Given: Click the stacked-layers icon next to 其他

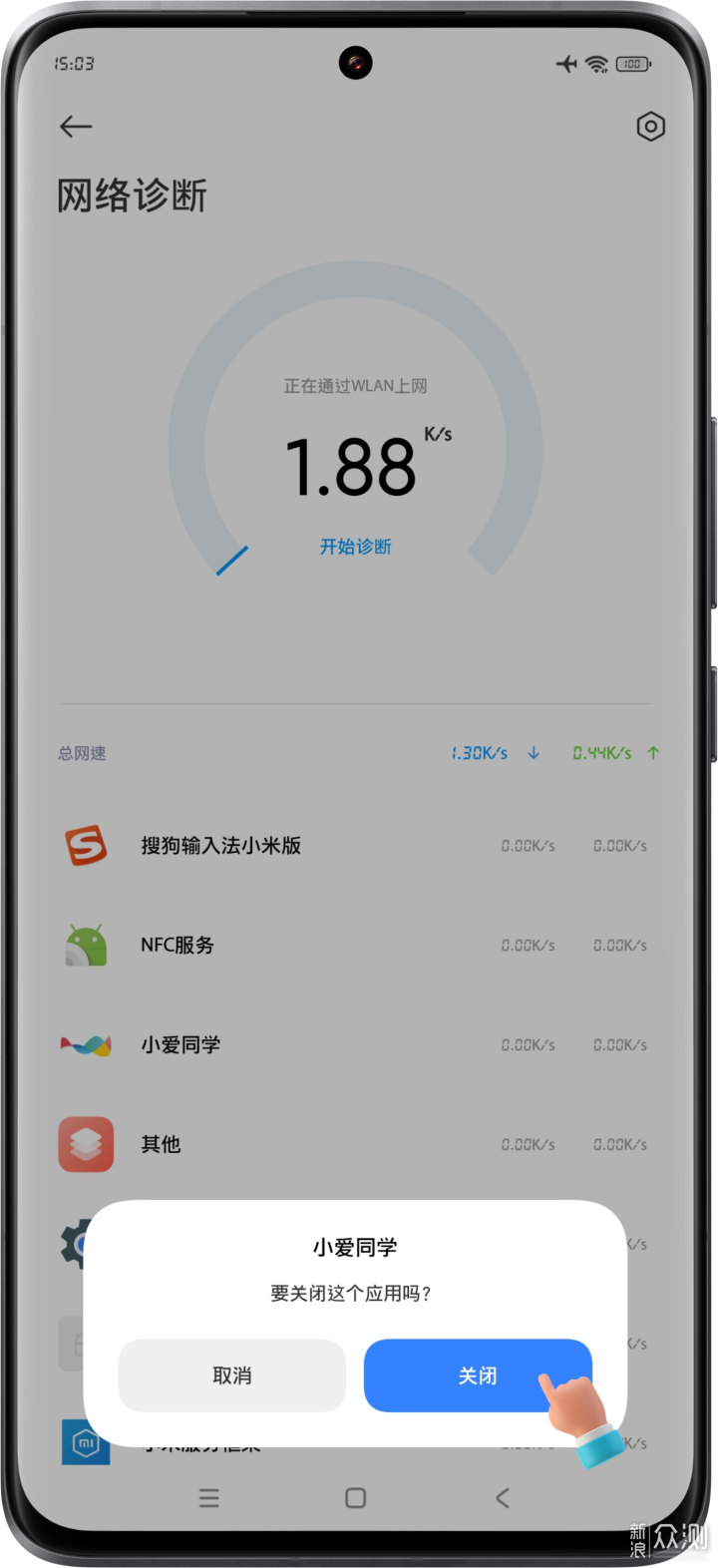Looking at the screenshot, I should pyautogui.click(x=86, y=1144).
